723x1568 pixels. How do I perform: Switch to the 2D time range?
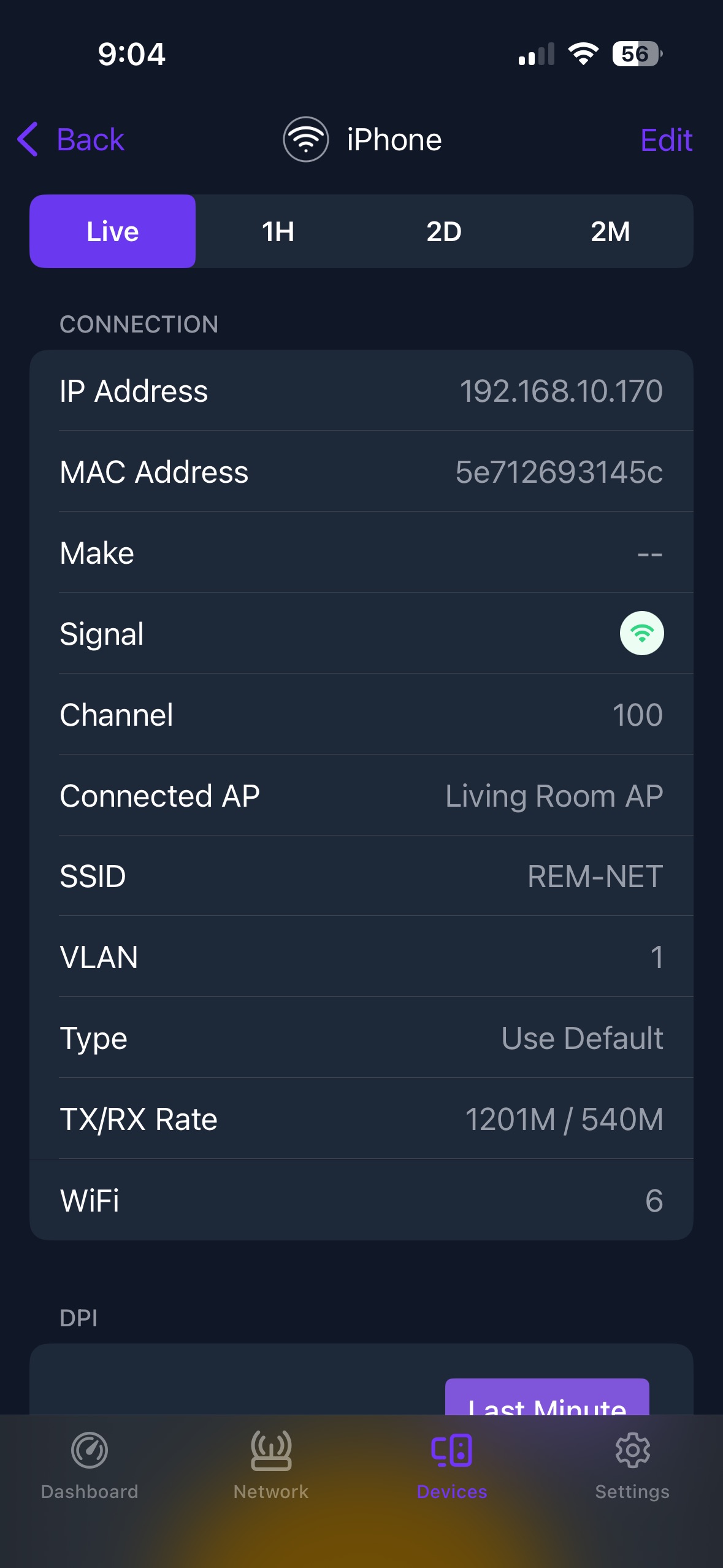click(x=444, y=231)
